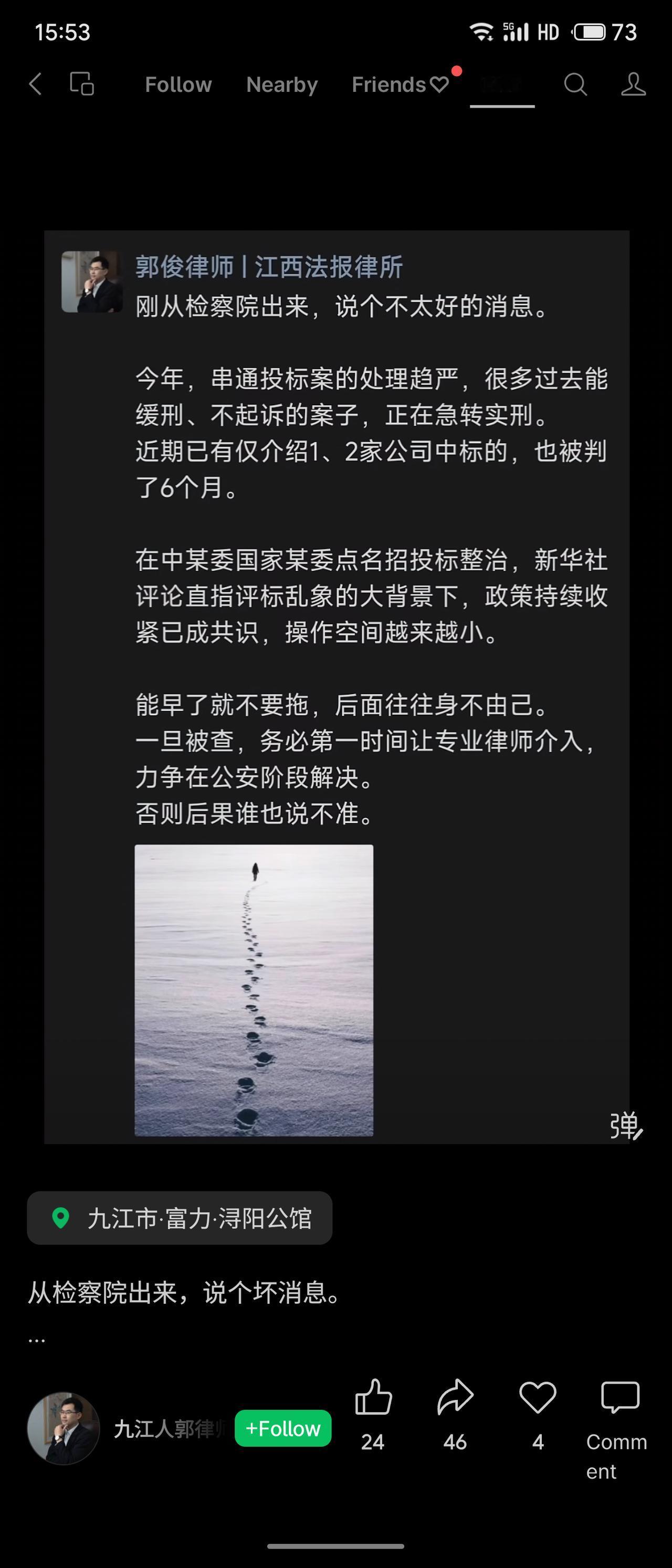The height and width of the screenshot is (1568, 672).
Task: Tap the author's avatar at bottom left
Action: [66, 1428]
